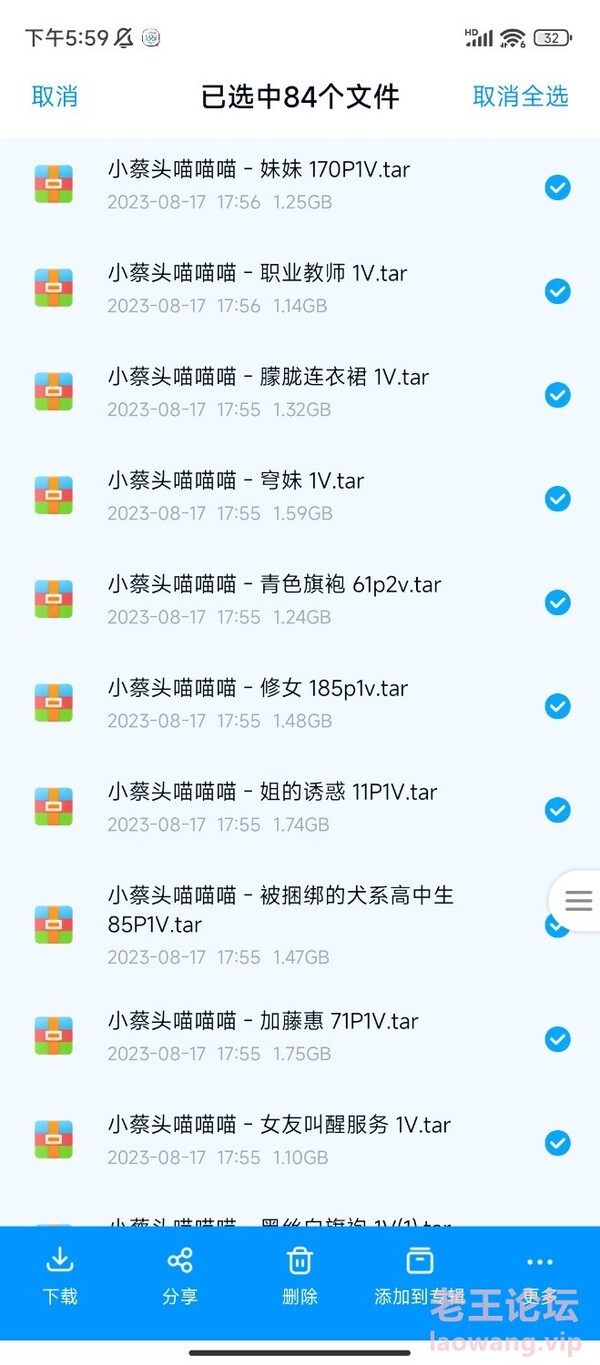This screenshot has width=600, height=1365.
Task: Open the 更多 options menu
Action: (539, 1275)
